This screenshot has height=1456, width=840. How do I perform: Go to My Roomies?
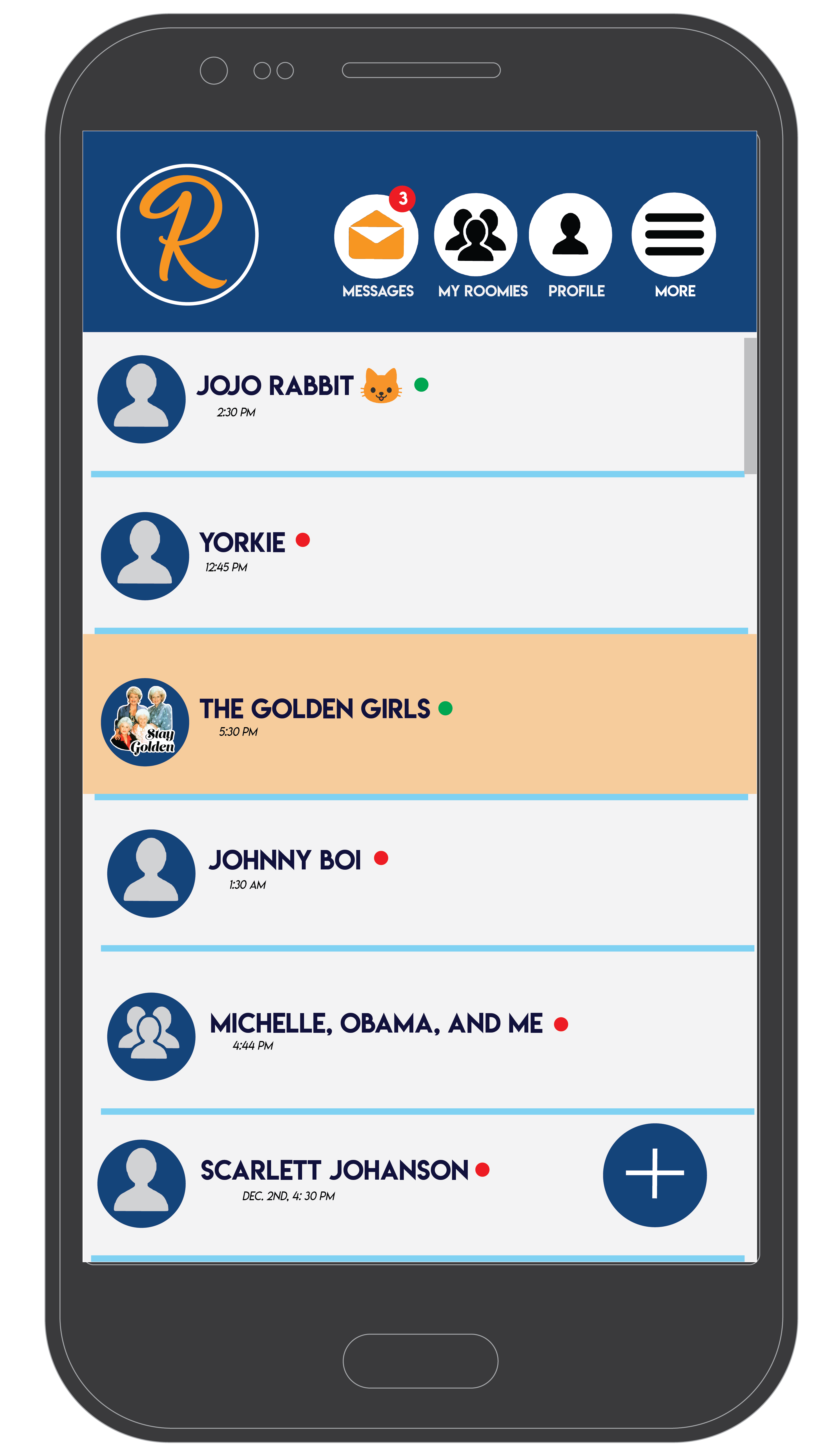pos(475,235)
